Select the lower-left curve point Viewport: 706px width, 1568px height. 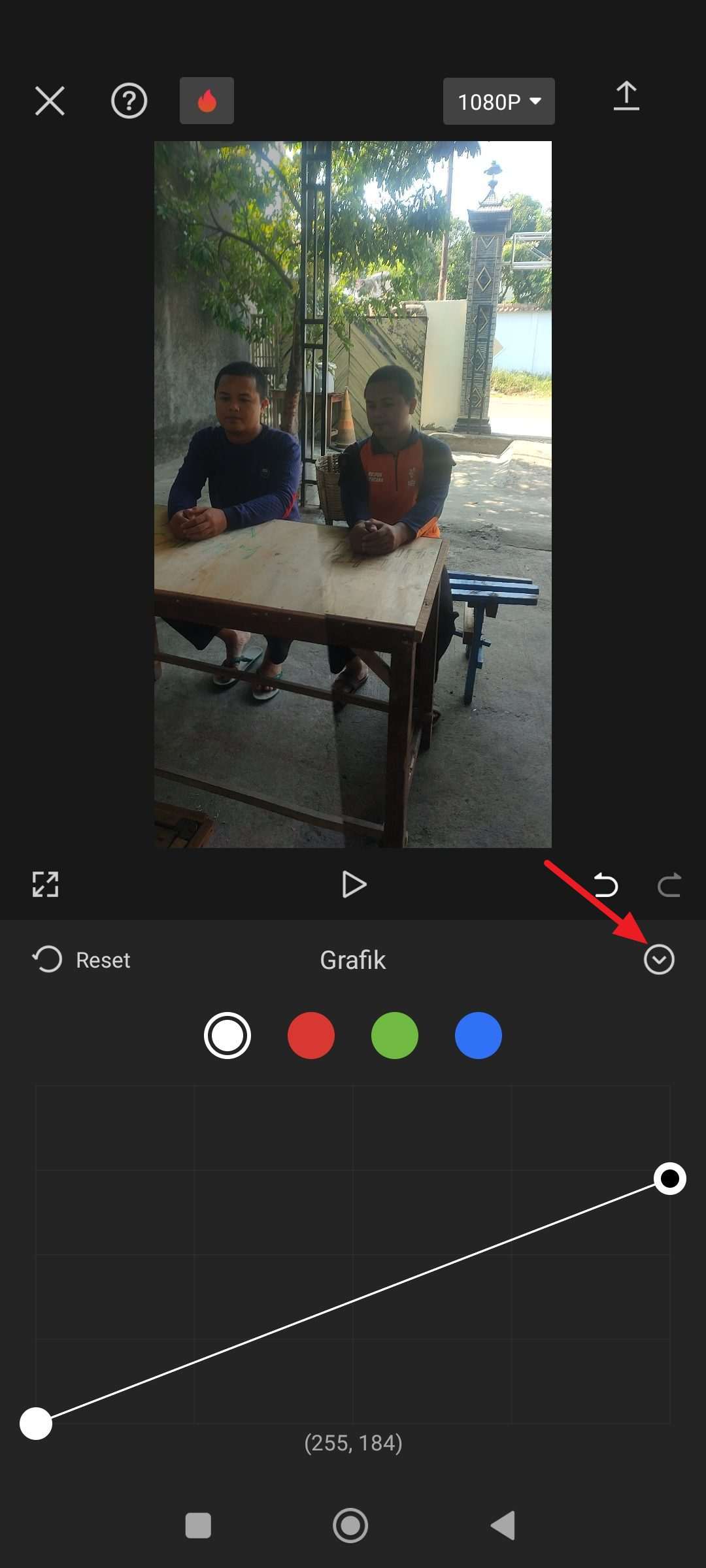tap(36, 1424)
